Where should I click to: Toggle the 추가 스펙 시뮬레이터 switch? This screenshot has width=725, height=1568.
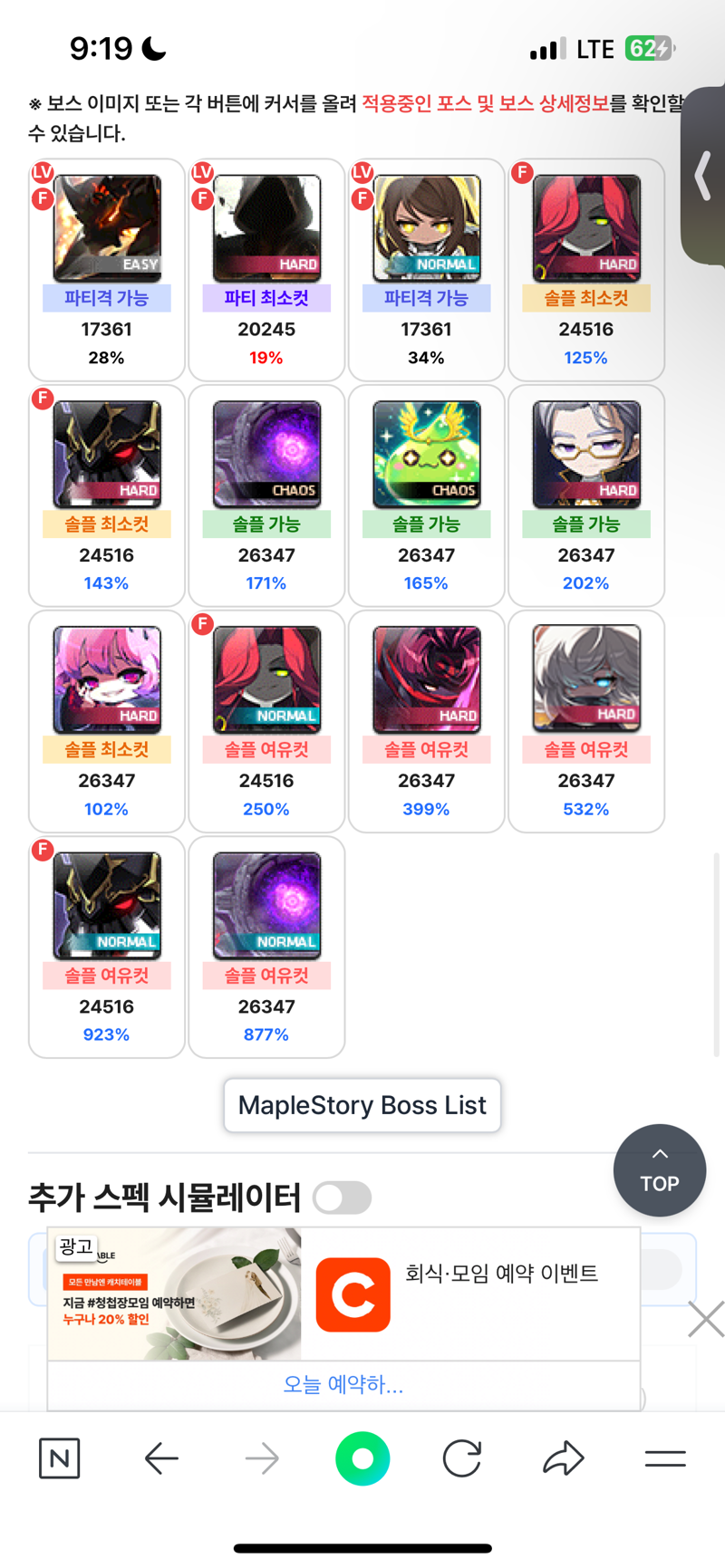342,1198
